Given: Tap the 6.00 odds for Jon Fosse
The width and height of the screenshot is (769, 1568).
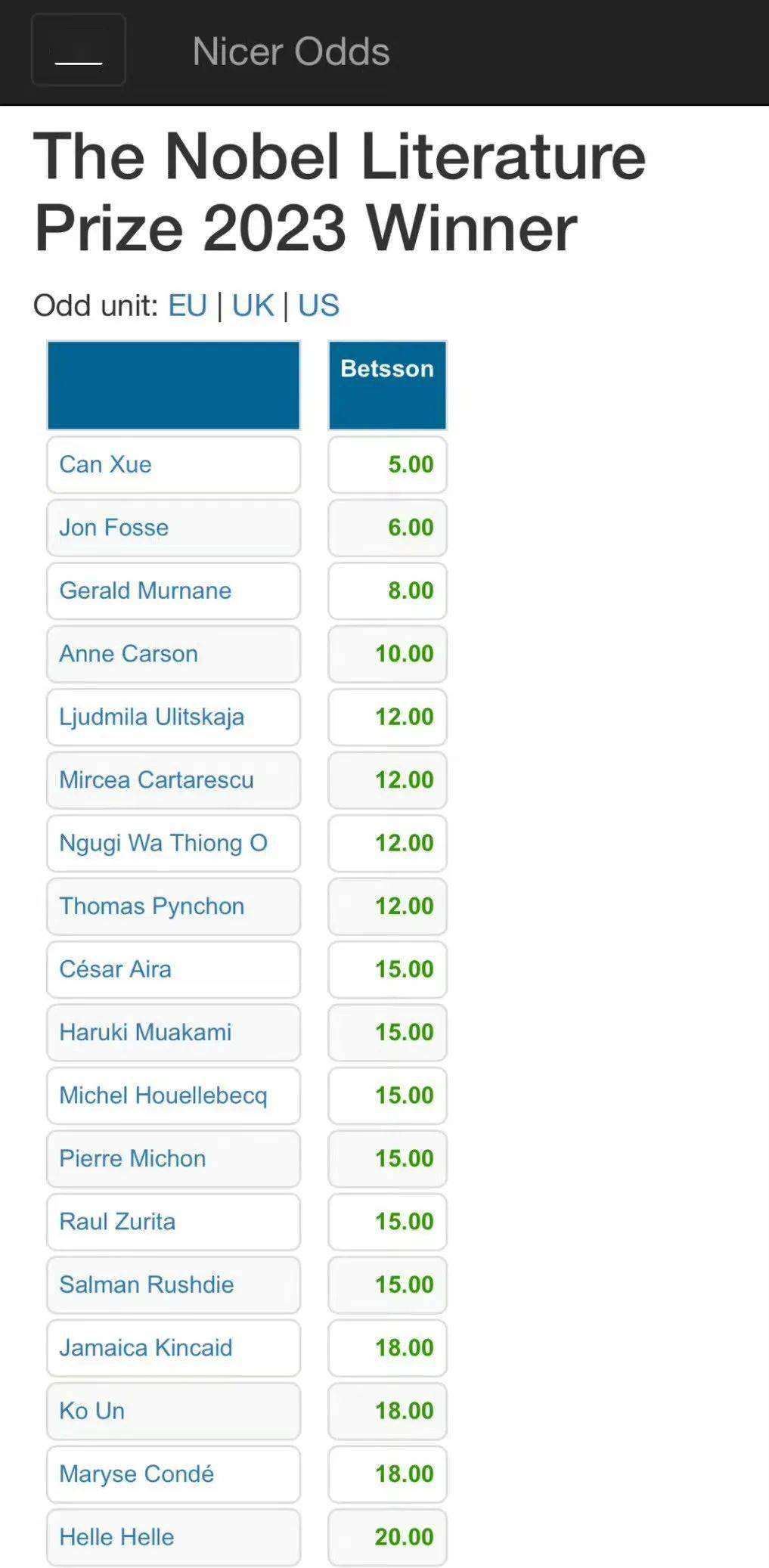Looking at the screenshot, I should (387, 528).
